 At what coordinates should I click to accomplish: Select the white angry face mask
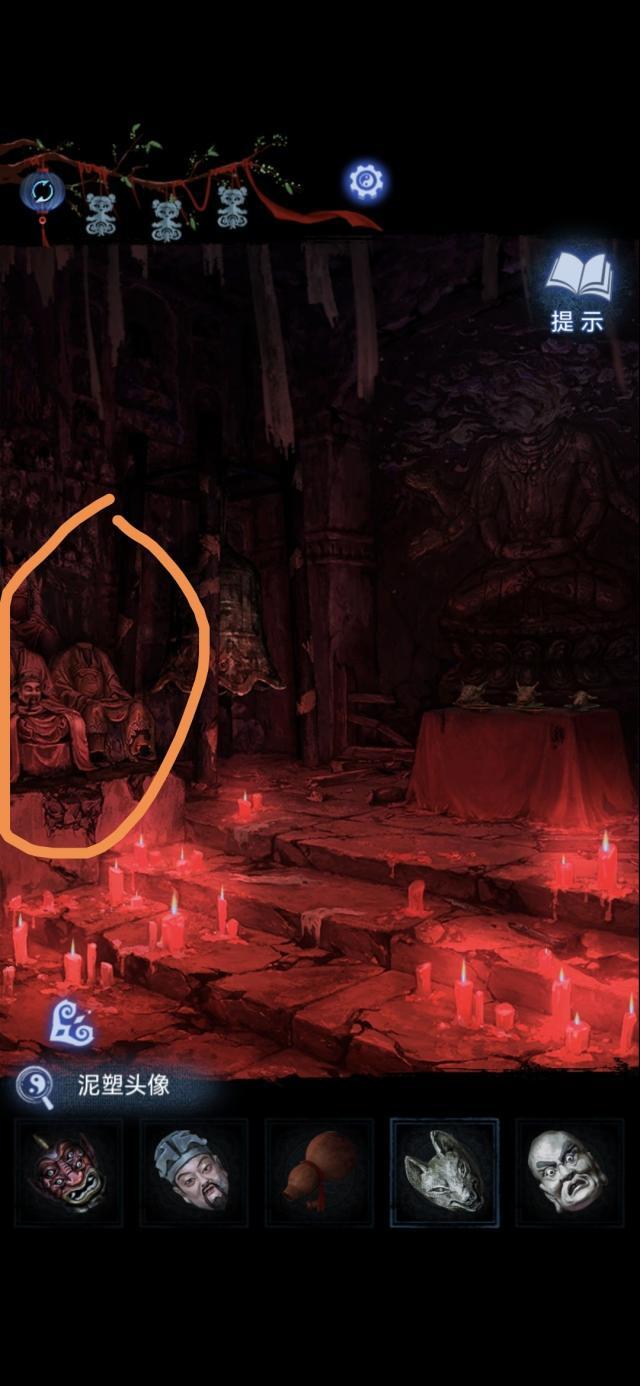point(568,1172)
